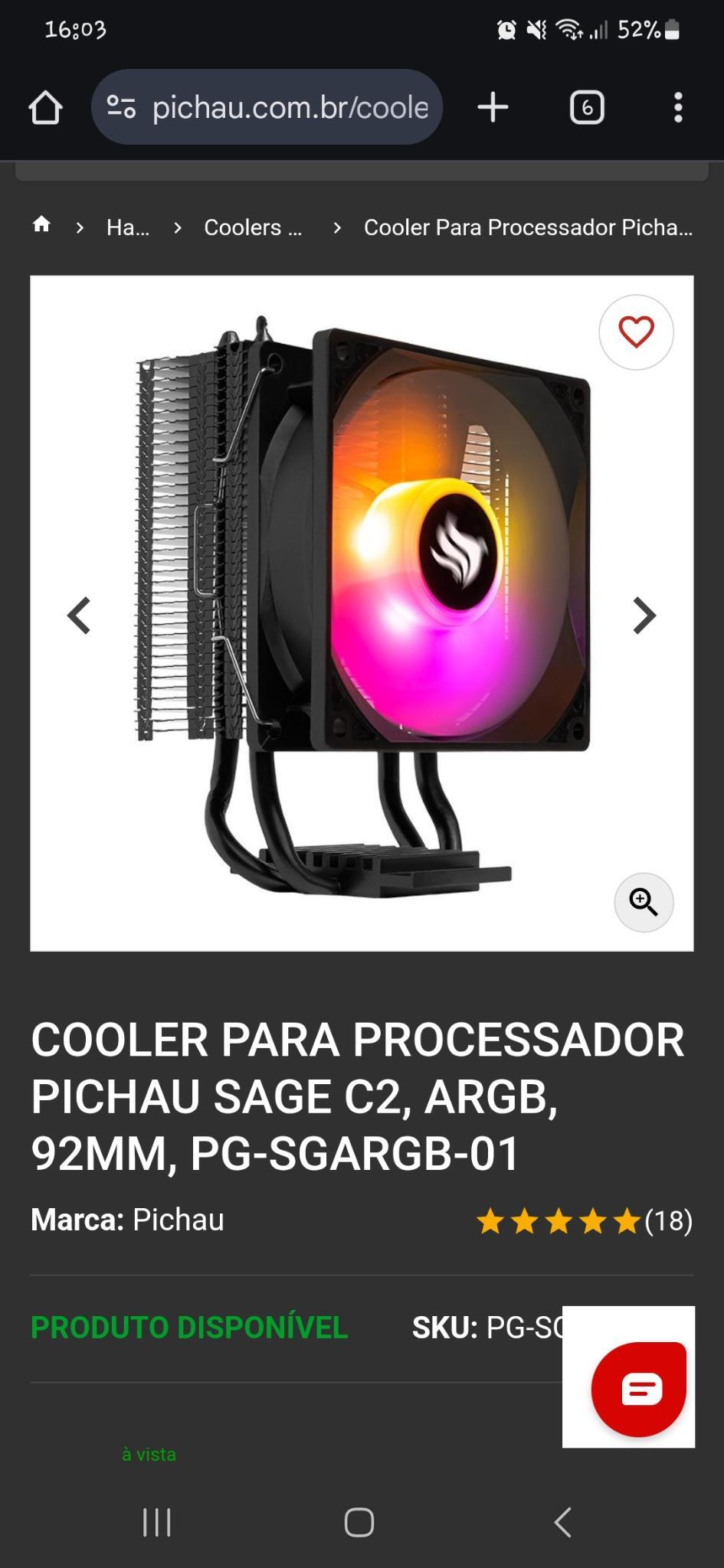Zoom the product image with the magnifier
This screenshot has width=724, height=1568.
click(x=644, y=902)
